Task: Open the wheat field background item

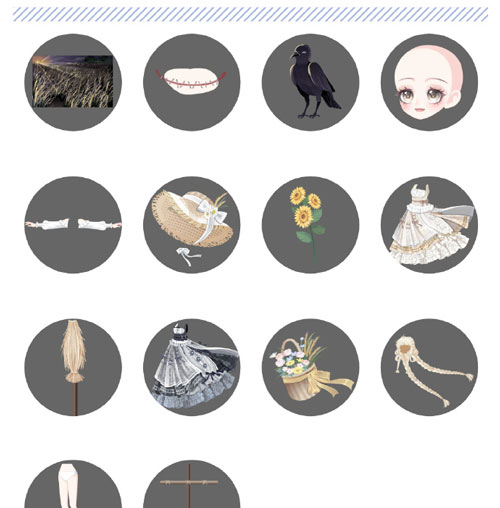Action: [73, 82]
